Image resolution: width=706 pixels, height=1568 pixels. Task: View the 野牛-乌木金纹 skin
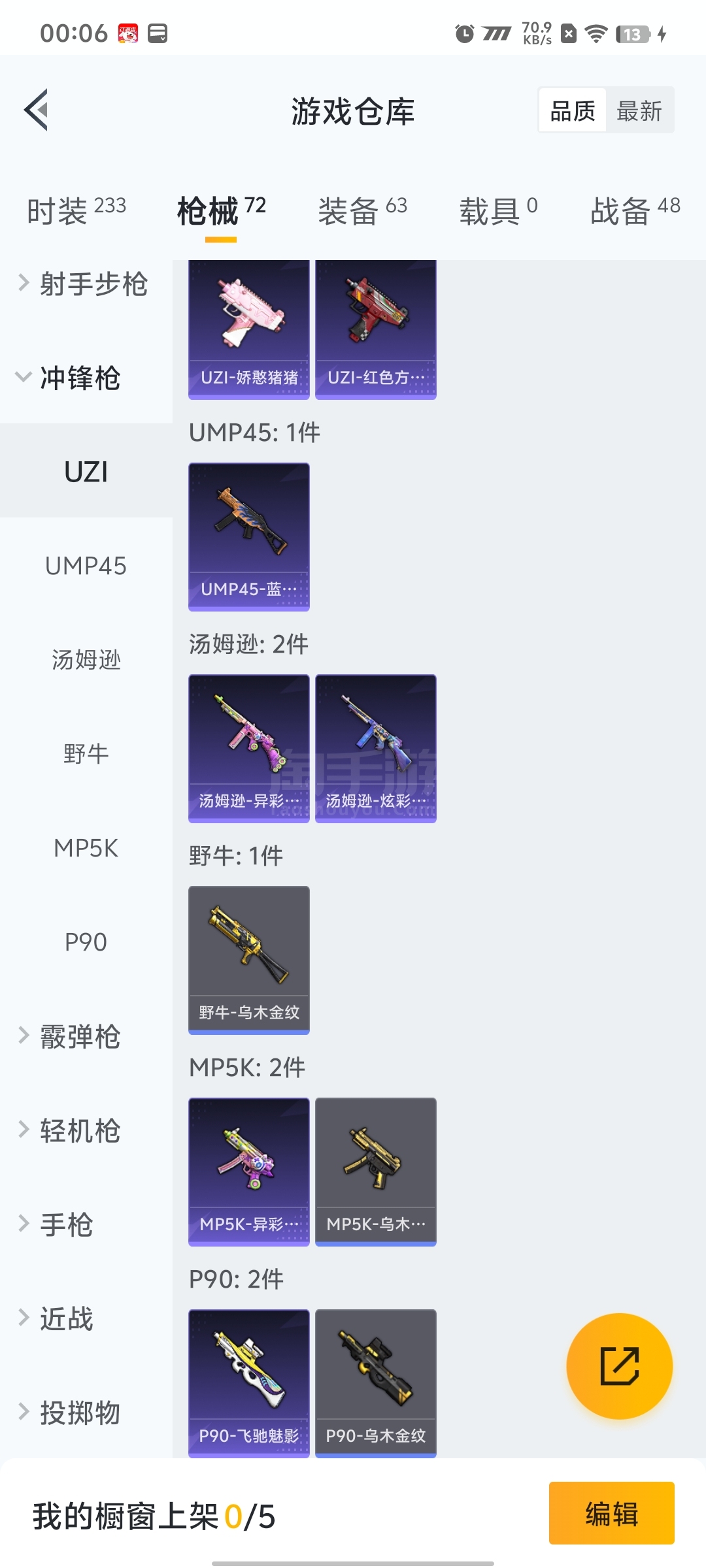[248, 959]
